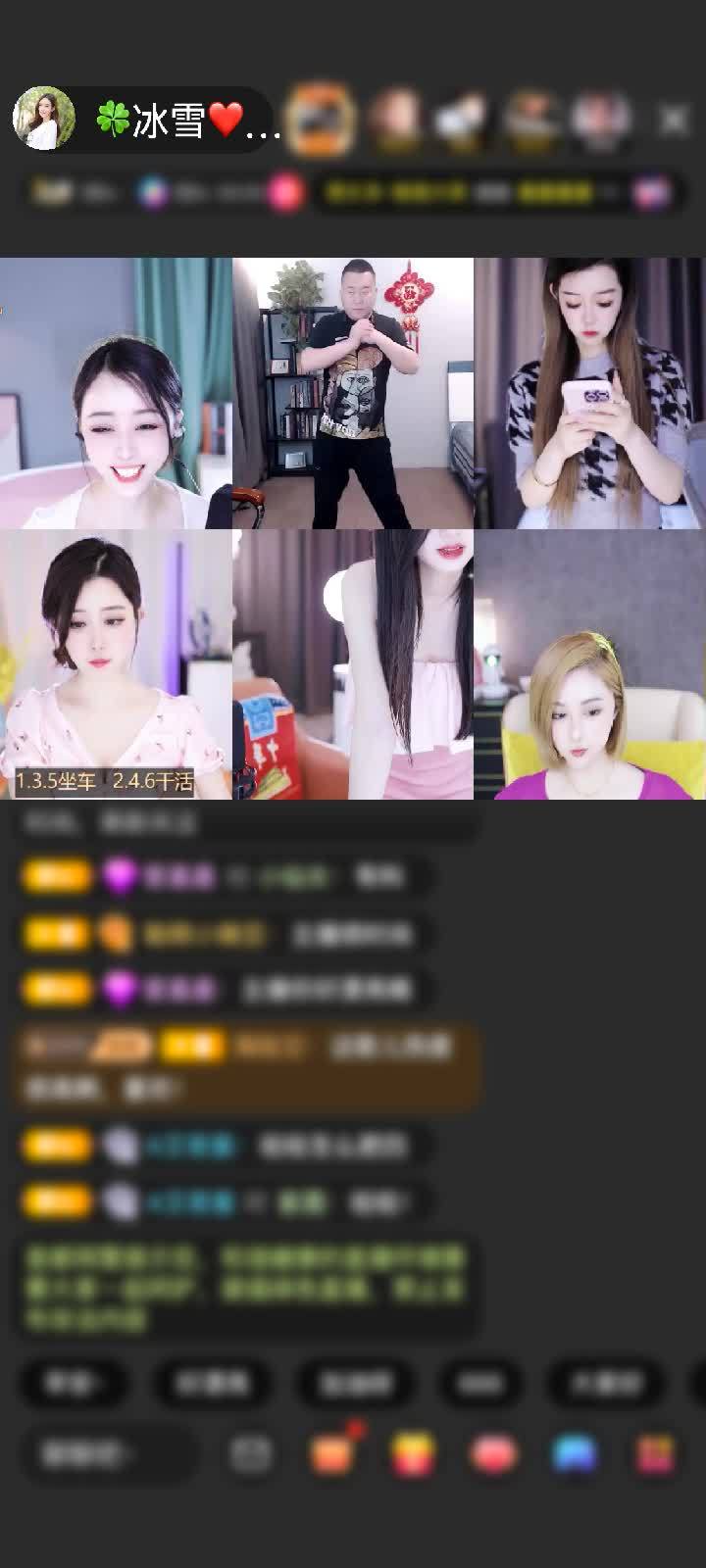Open the dancing man's video tile
706x1568 pixels.
click(353, 393)
